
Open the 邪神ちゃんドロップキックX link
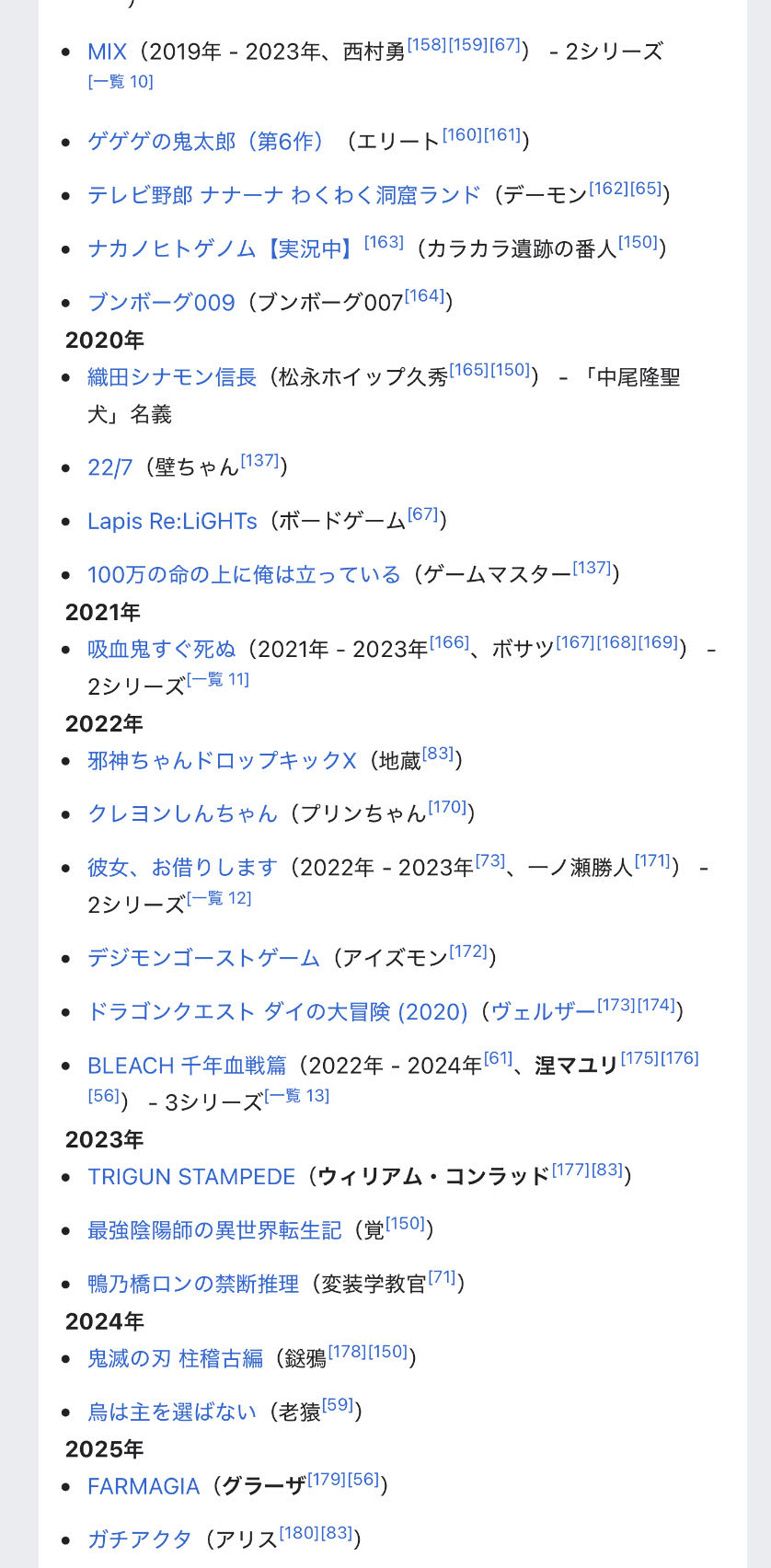[222, 760]
